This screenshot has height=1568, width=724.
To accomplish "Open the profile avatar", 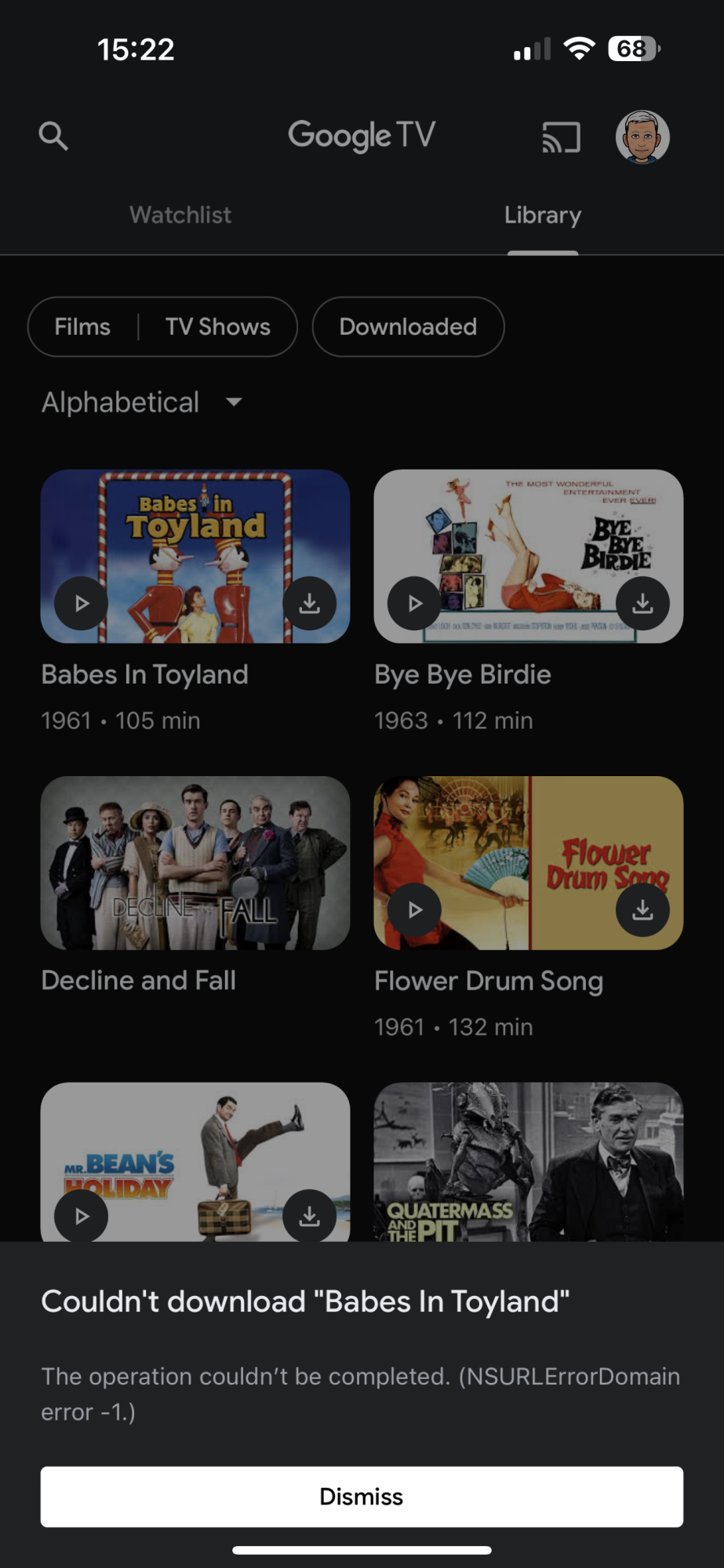I will click(x=642, y=137).
